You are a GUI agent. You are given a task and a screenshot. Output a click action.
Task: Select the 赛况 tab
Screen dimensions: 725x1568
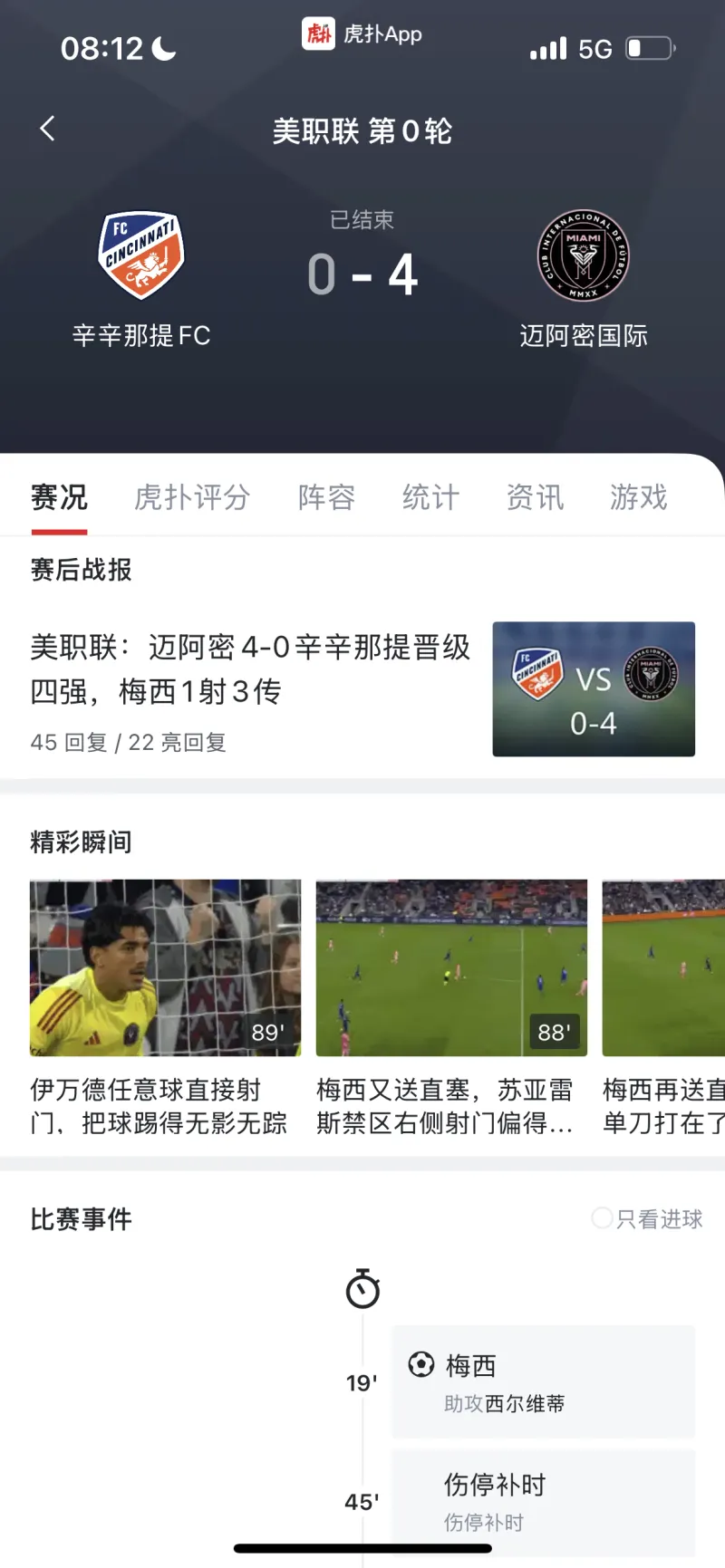[59, 497]
